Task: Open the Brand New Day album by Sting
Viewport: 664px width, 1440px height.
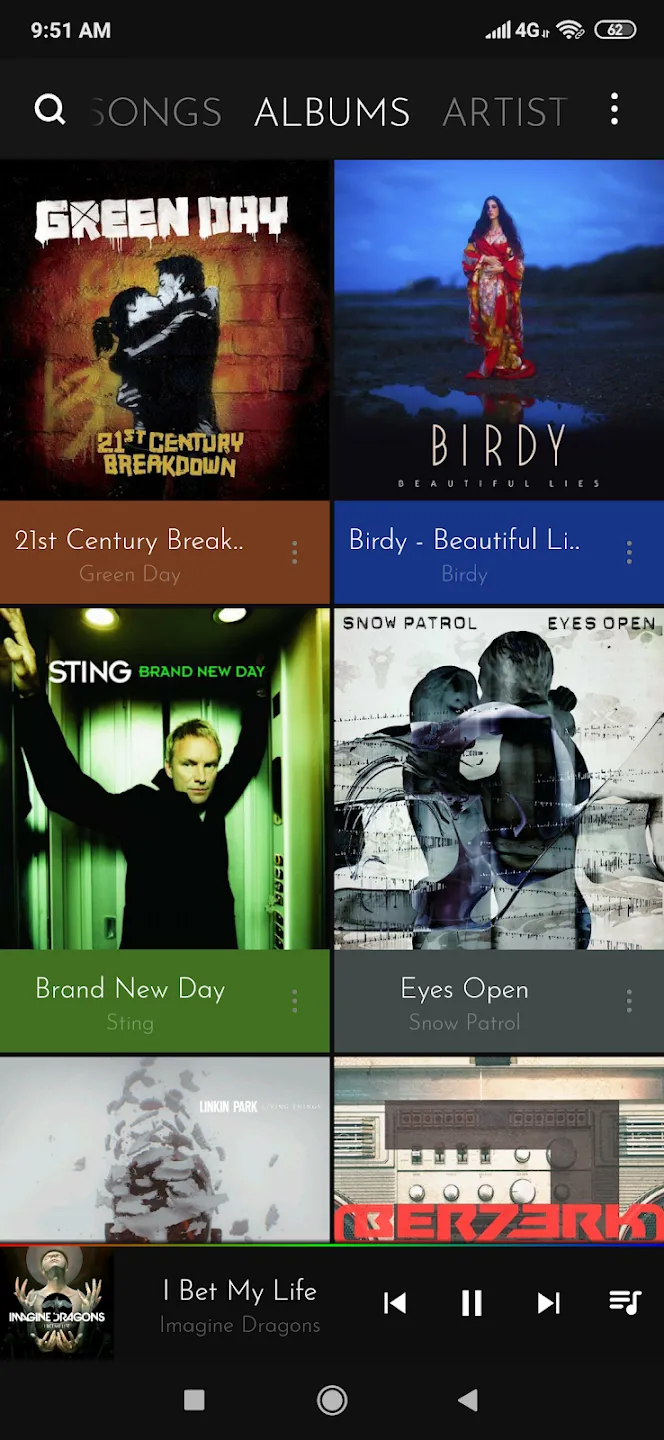Action: (x=164, y=778)
